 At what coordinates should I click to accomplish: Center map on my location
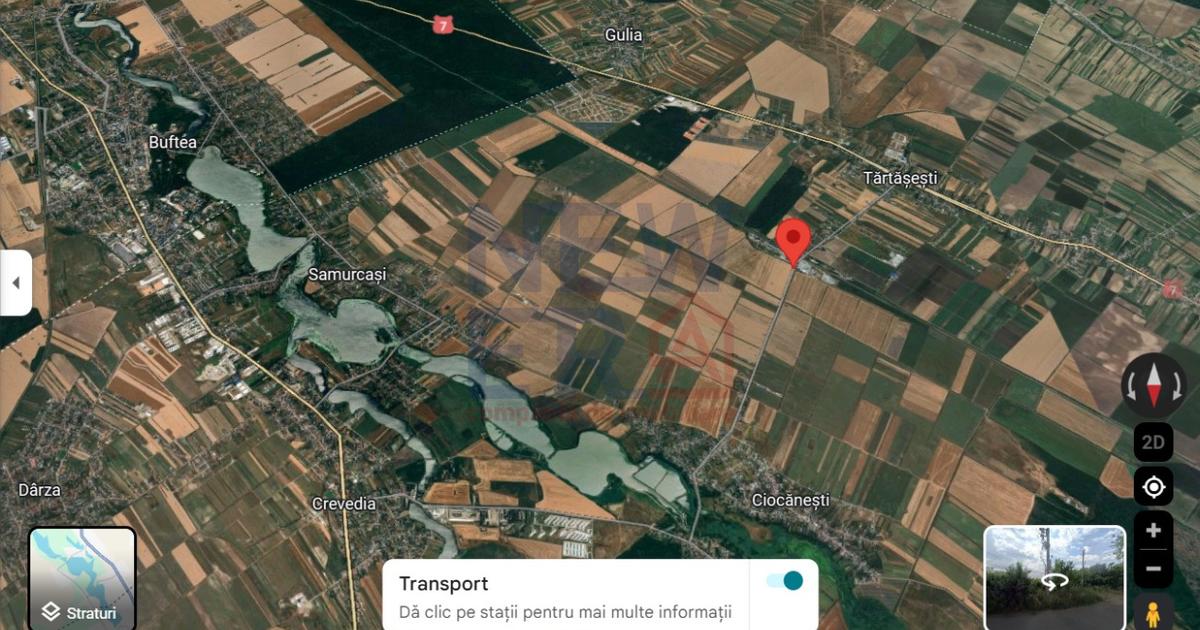coord(1153,487)
